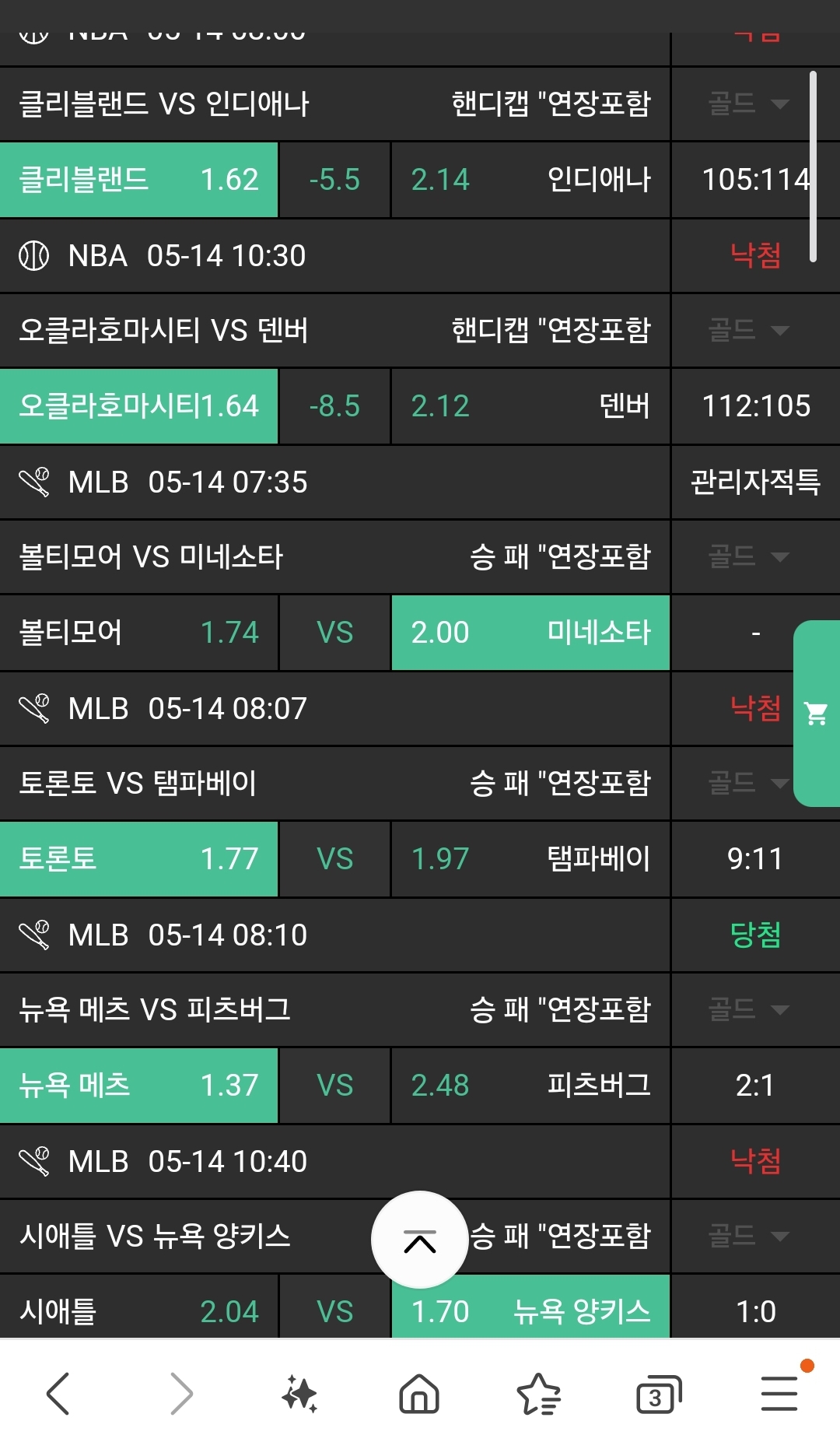Go forward in the browser

[180, 1393]
